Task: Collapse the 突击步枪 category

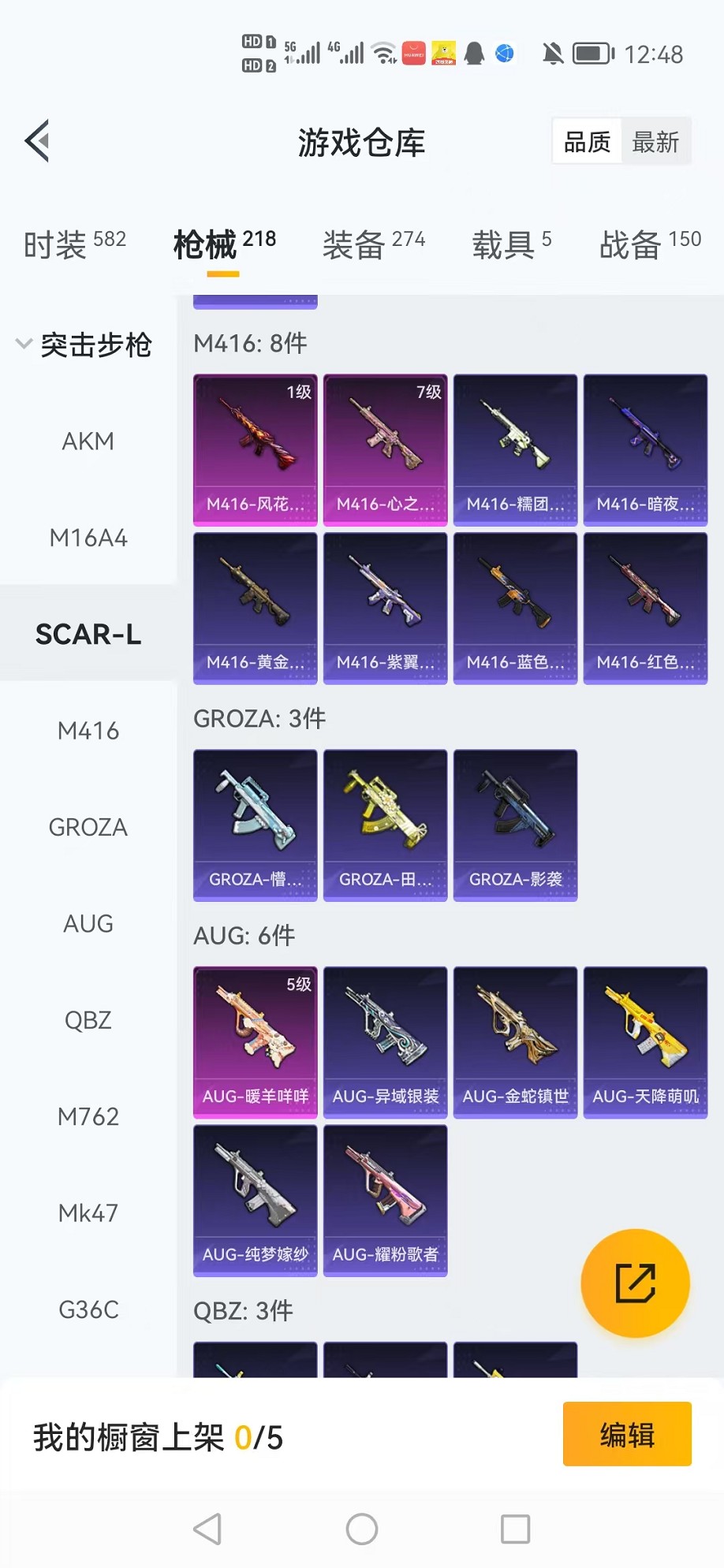Action: tap(84, 345)
